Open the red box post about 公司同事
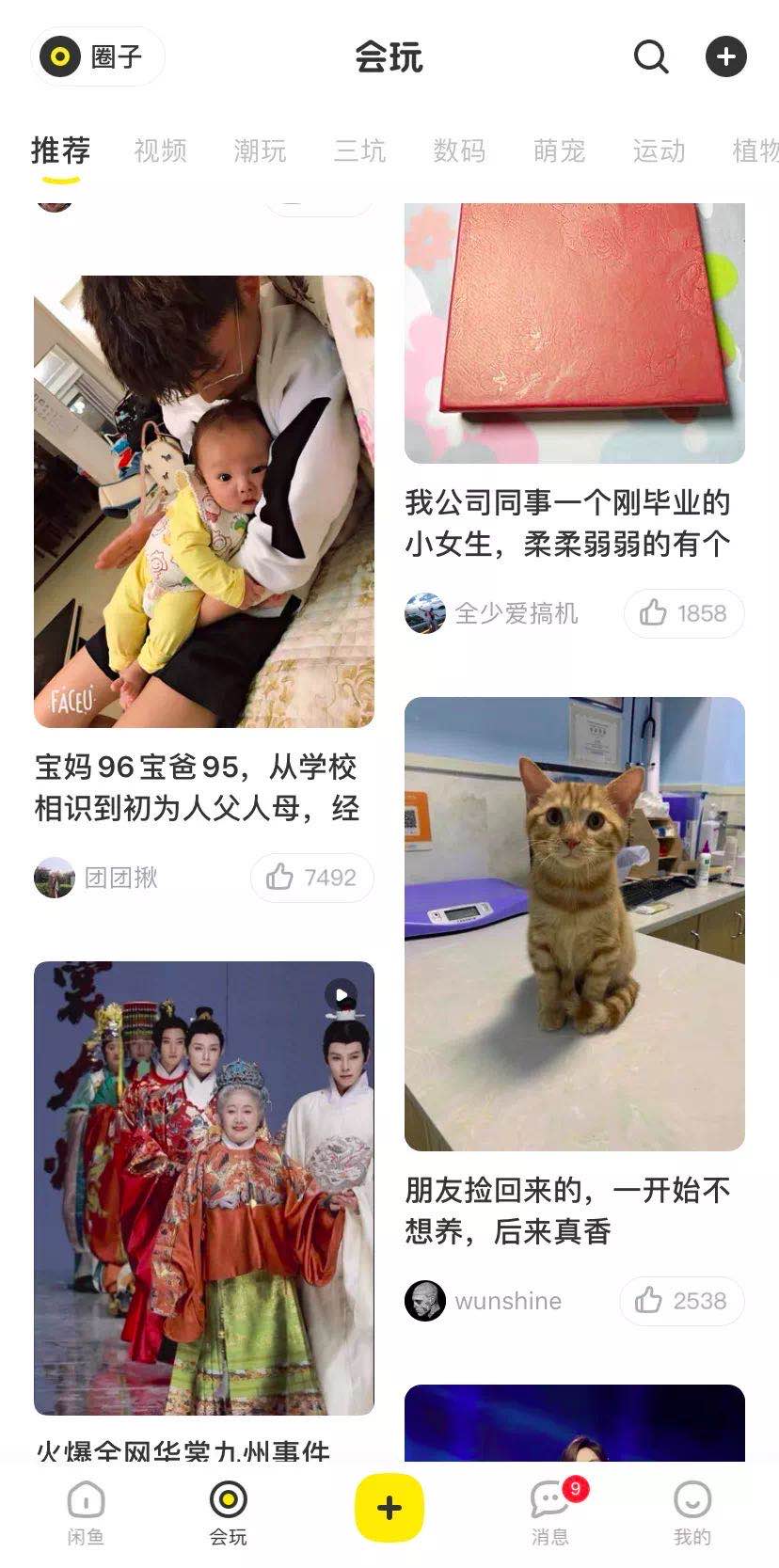Image resolution: width=779 pixels, height=1568 pixels. click(x=574, y=334)
